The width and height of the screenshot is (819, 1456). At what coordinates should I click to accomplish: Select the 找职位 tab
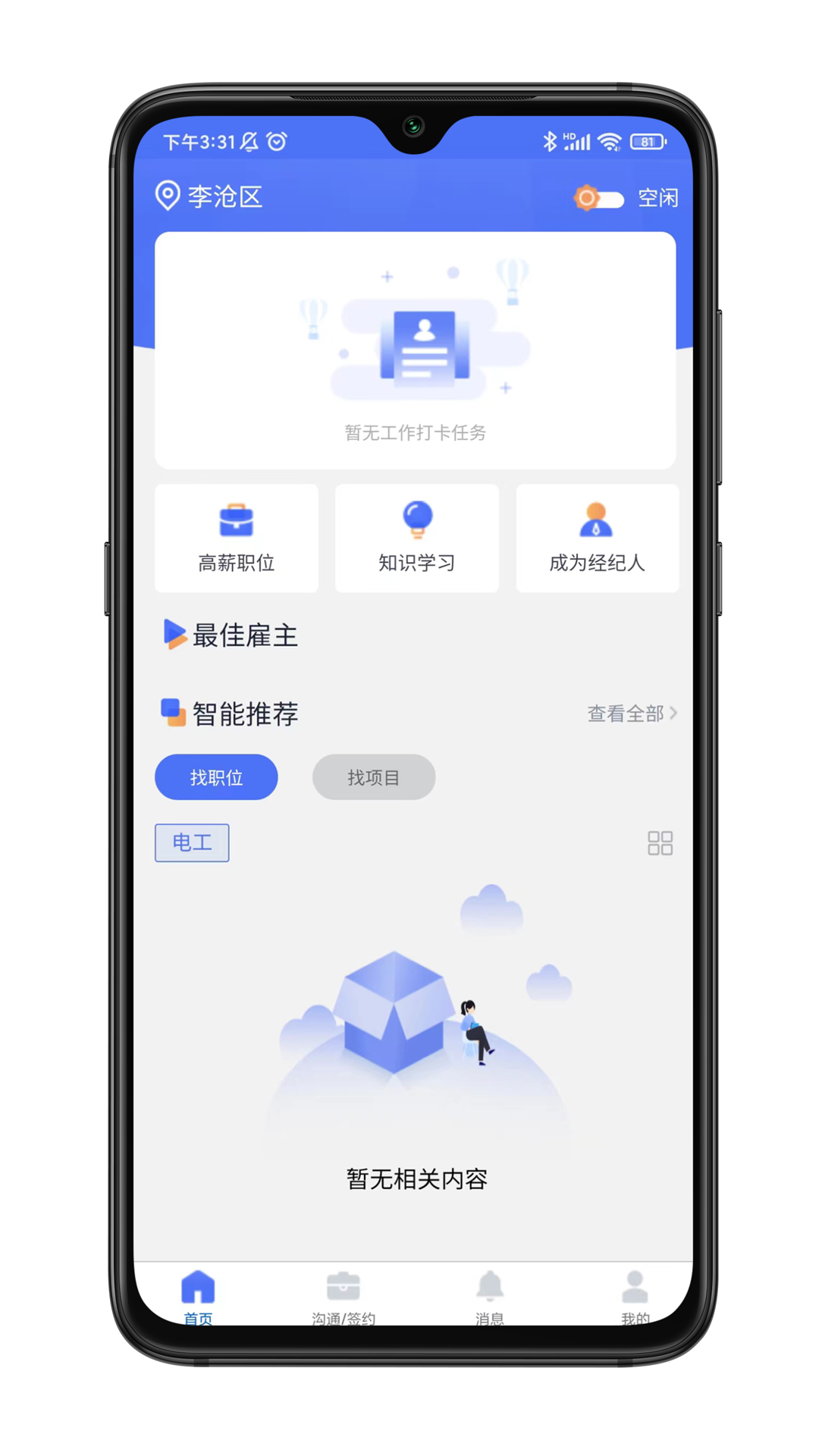pos(216,777)
